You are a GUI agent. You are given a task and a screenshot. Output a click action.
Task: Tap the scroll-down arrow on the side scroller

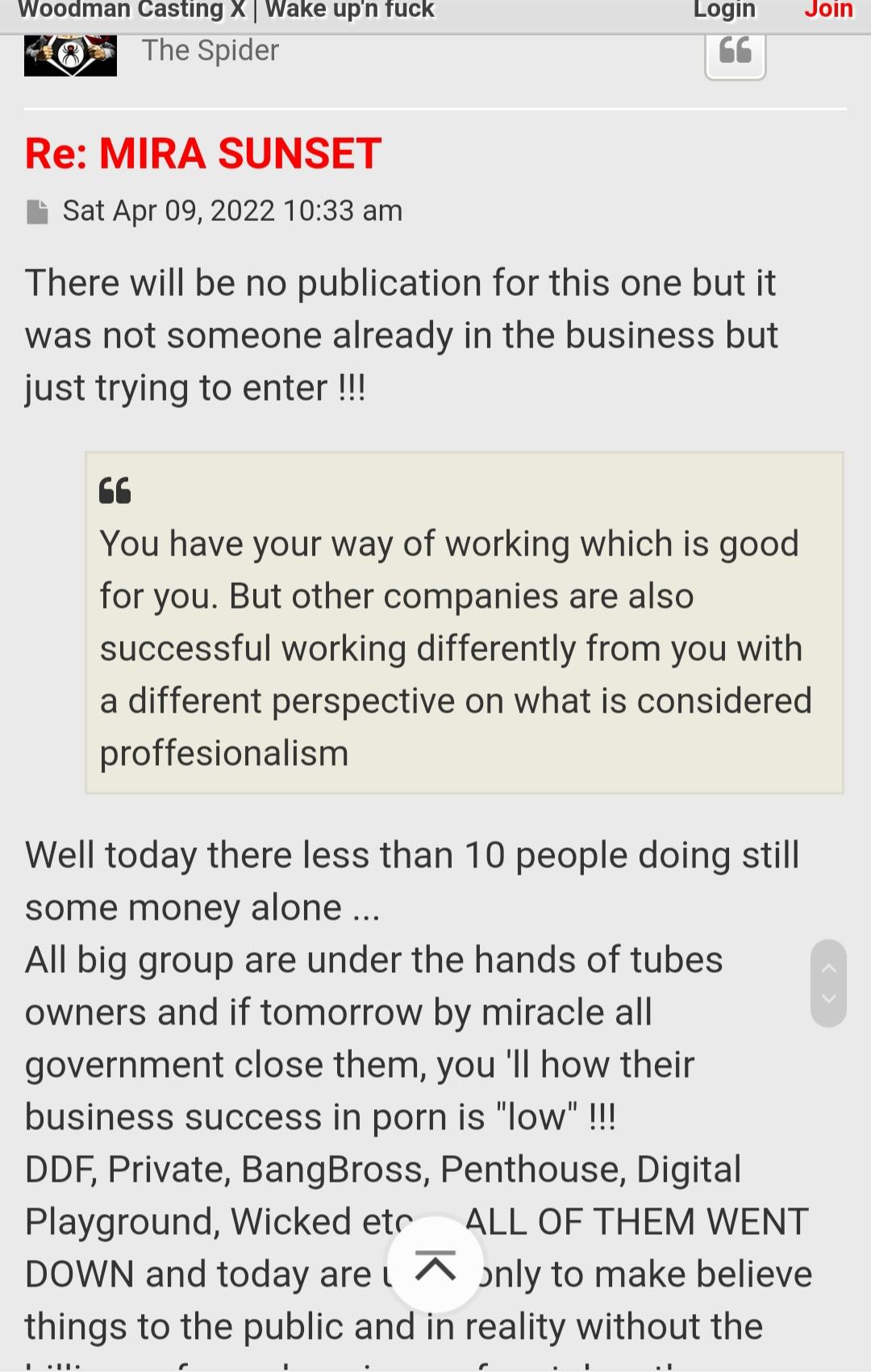click(828, 999)
